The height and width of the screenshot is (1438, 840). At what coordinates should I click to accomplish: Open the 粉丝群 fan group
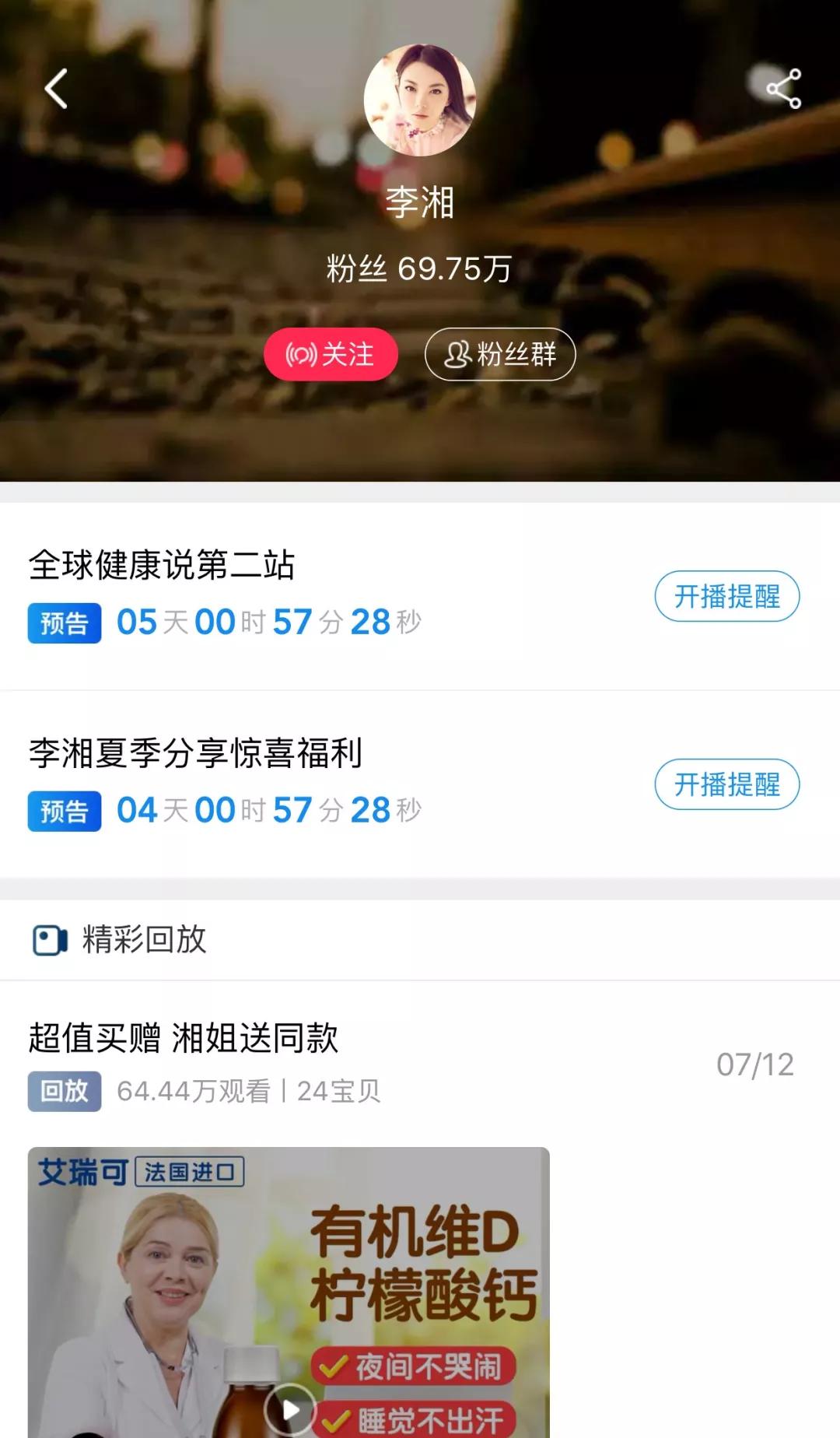pos(499,355)
